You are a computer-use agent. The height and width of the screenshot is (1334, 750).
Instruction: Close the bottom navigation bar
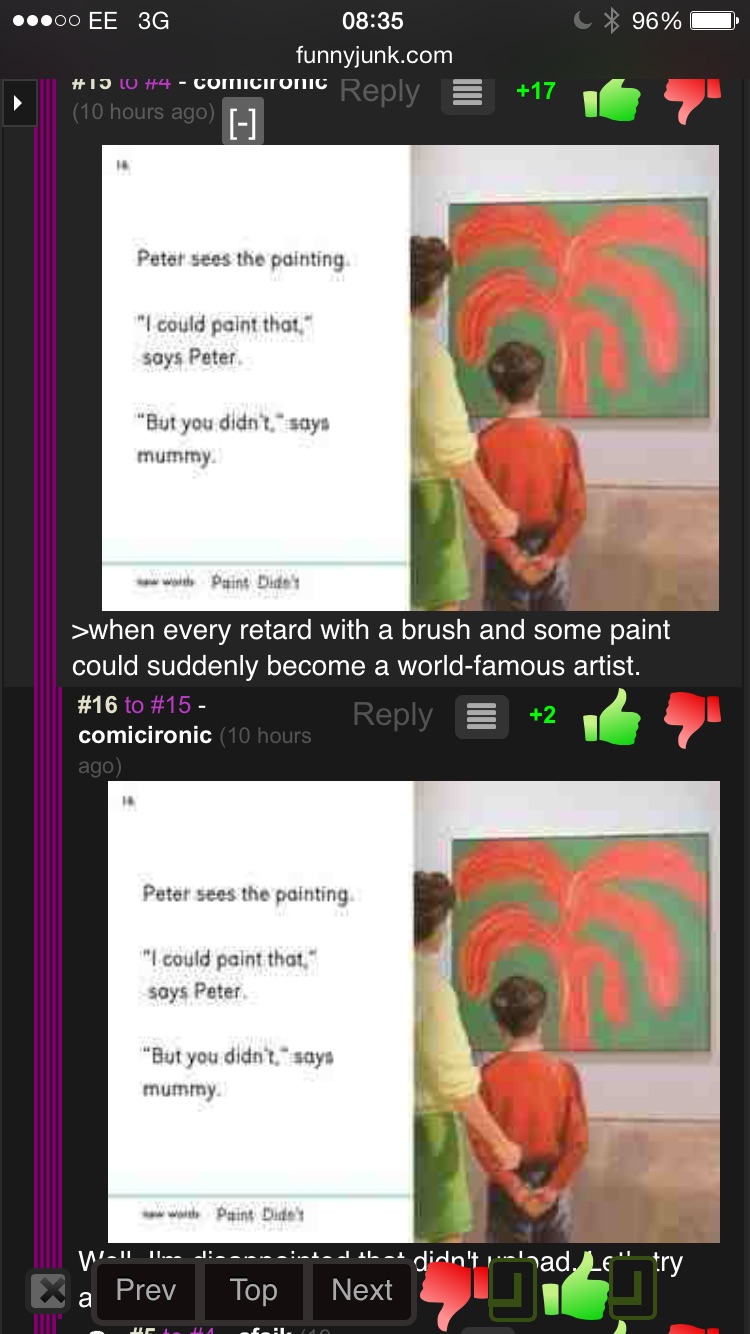pyautogui.click(x=48, y=1291)
